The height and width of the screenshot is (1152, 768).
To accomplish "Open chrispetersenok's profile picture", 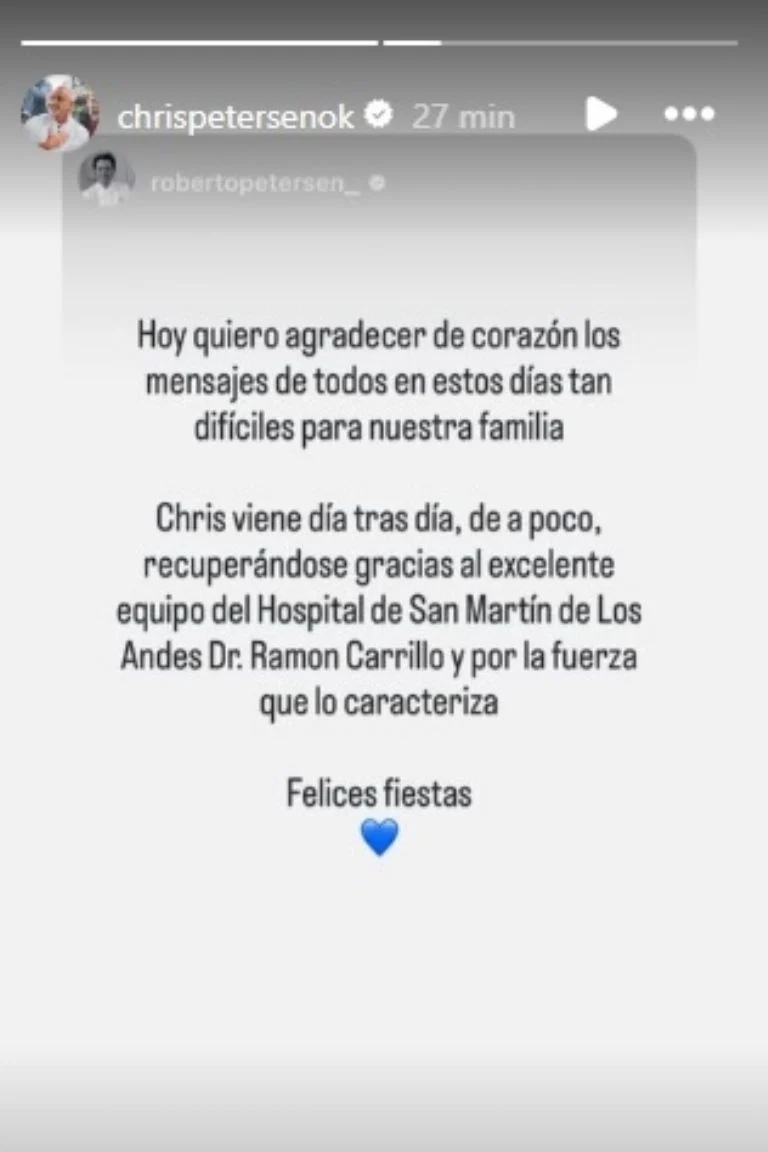I will (x=59, y=113).
